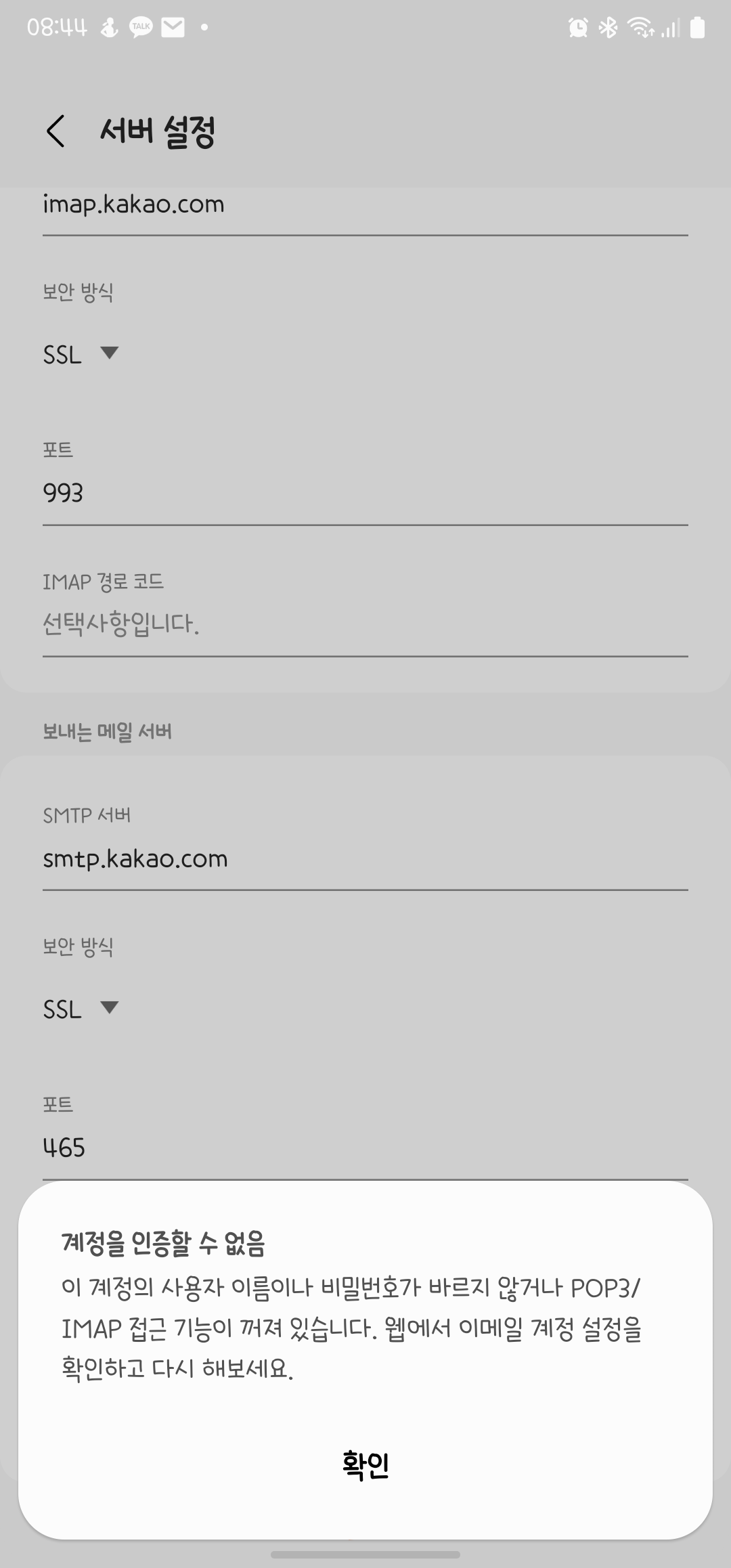This screenshot has height=1568, width=731.
Task: Tap the 보내는 메일 서버 section header
Action: point(108,731)
